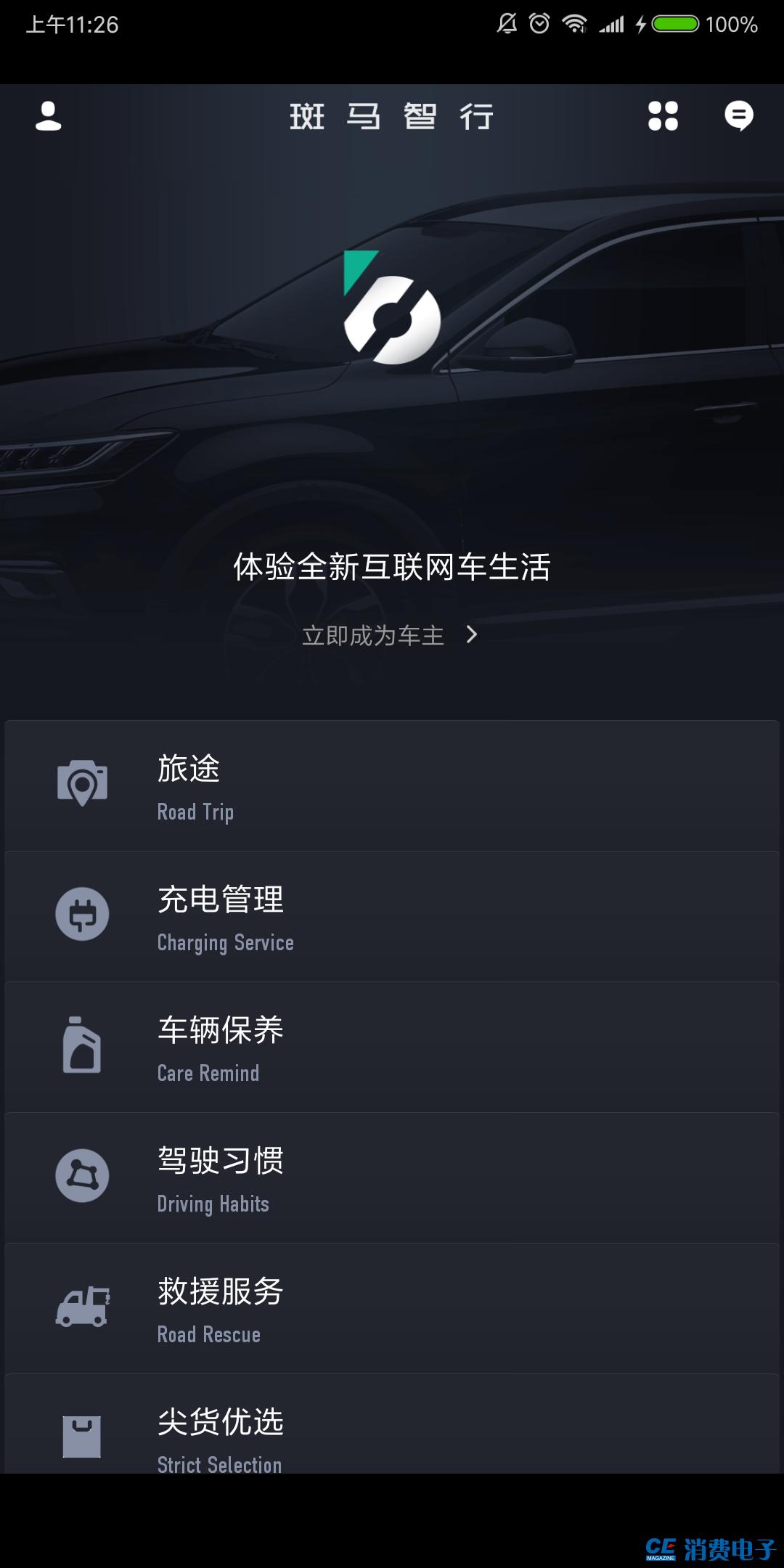Open the 驾驶习惯 Driving Habits entry
This screenshot has width=784, height=1568.
pyautogui.click(x=392, y=1177)
